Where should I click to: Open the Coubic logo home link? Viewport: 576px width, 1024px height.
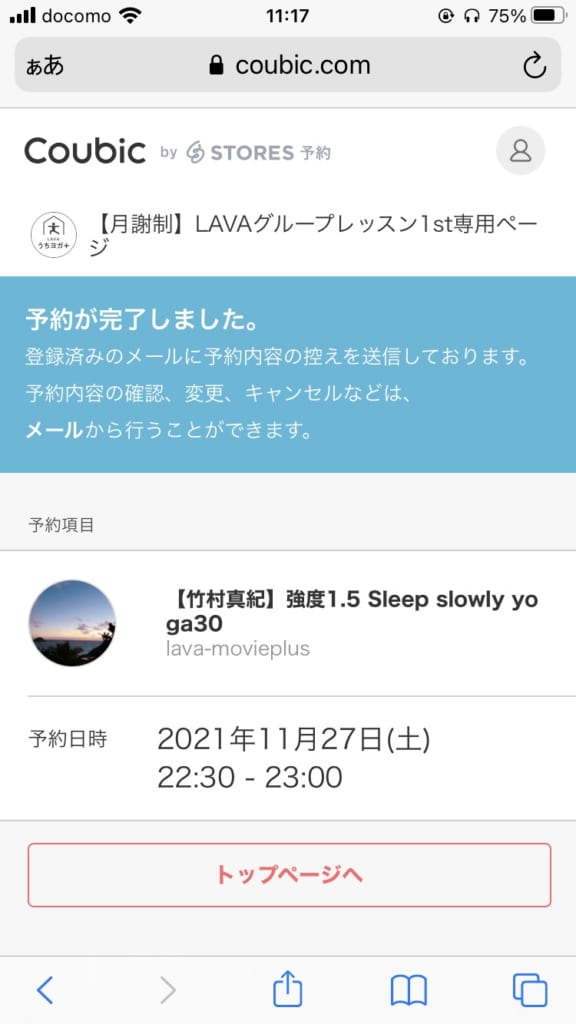[x=85, y=152]
